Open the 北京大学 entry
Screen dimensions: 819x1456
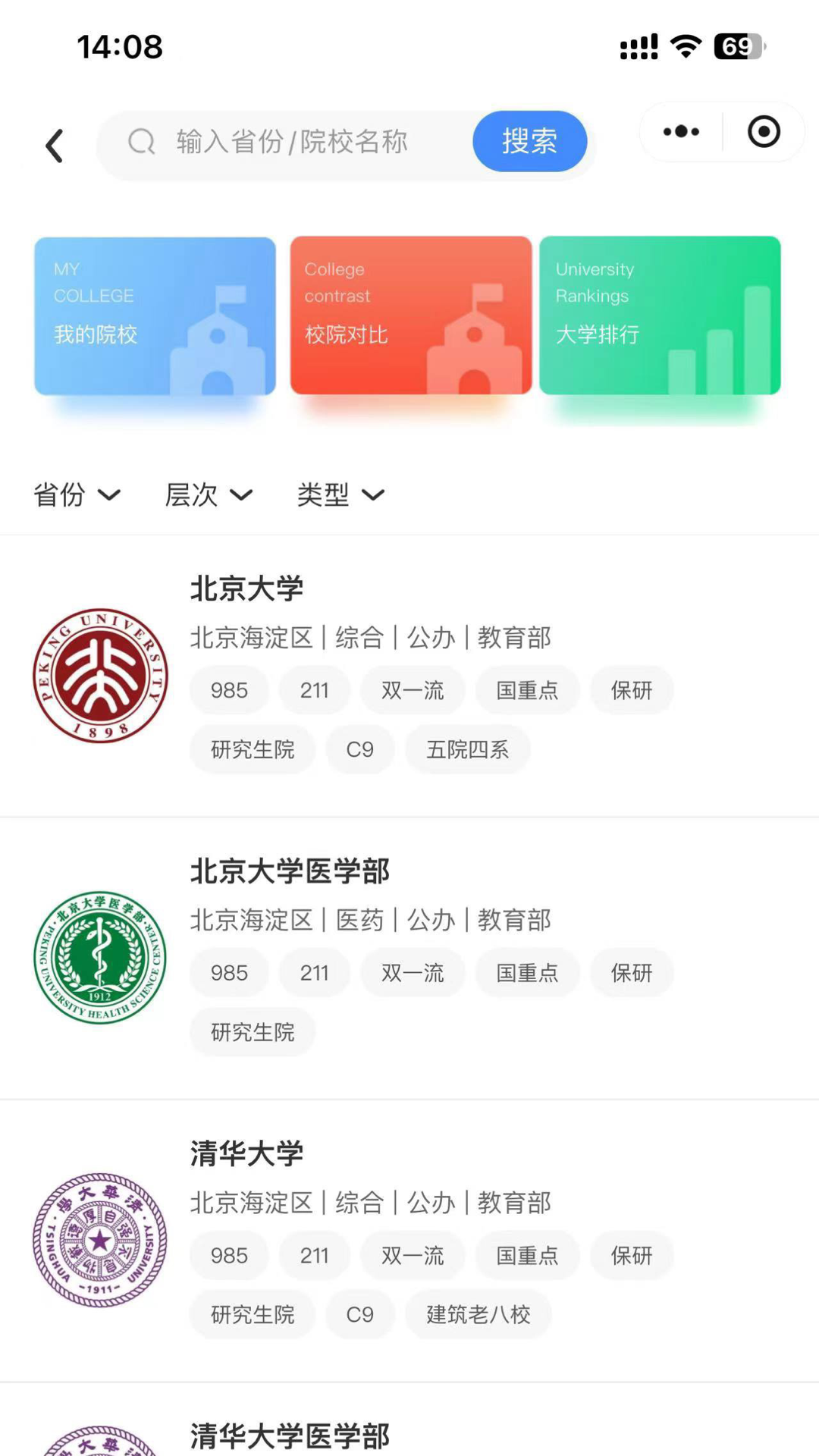pyautogui.click(x=246, y=589)
